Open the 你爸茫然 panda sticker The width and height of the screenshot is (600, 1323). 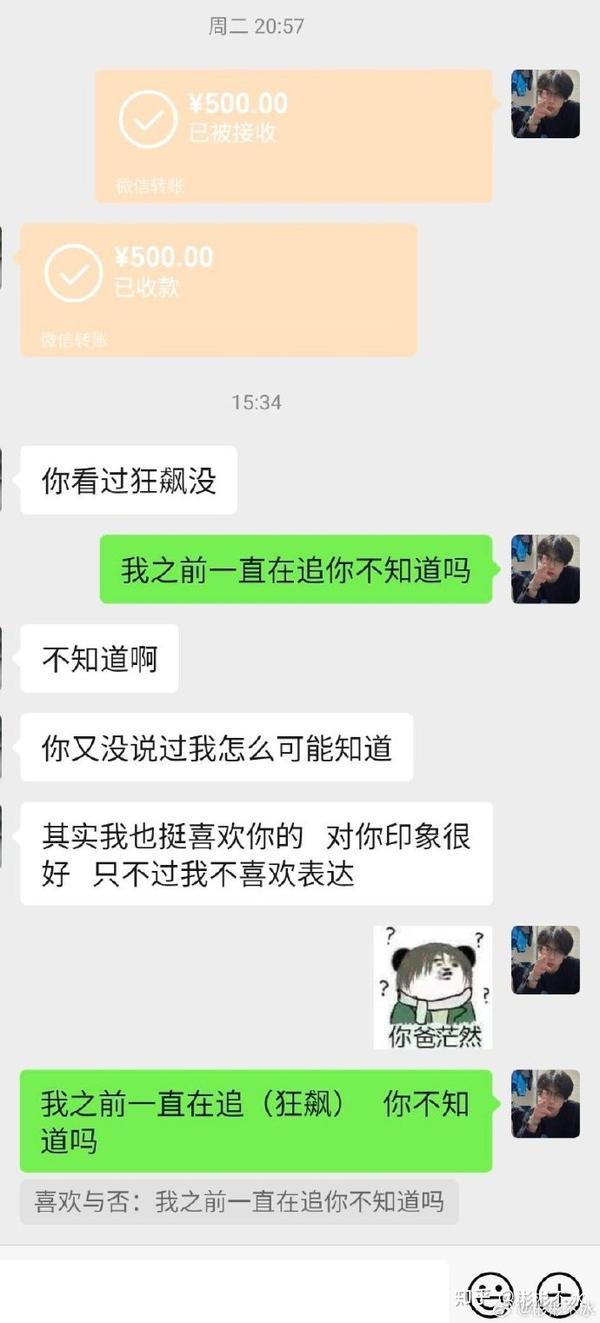point(433,987)
